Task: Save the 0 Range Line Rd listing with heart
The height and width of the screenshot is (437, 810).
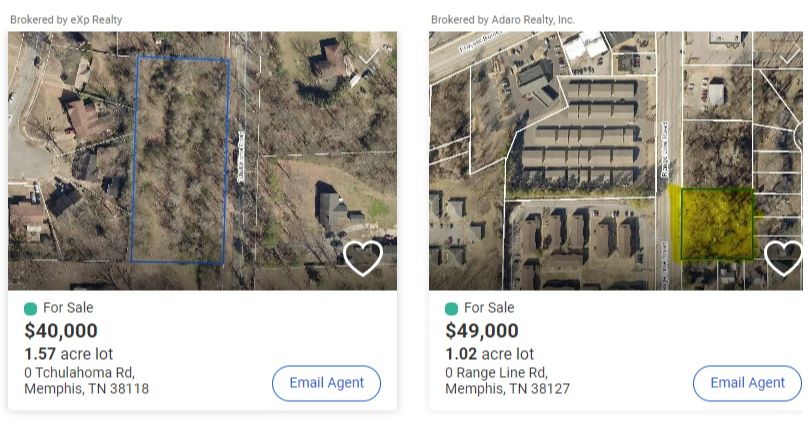Action: point(783,259)
